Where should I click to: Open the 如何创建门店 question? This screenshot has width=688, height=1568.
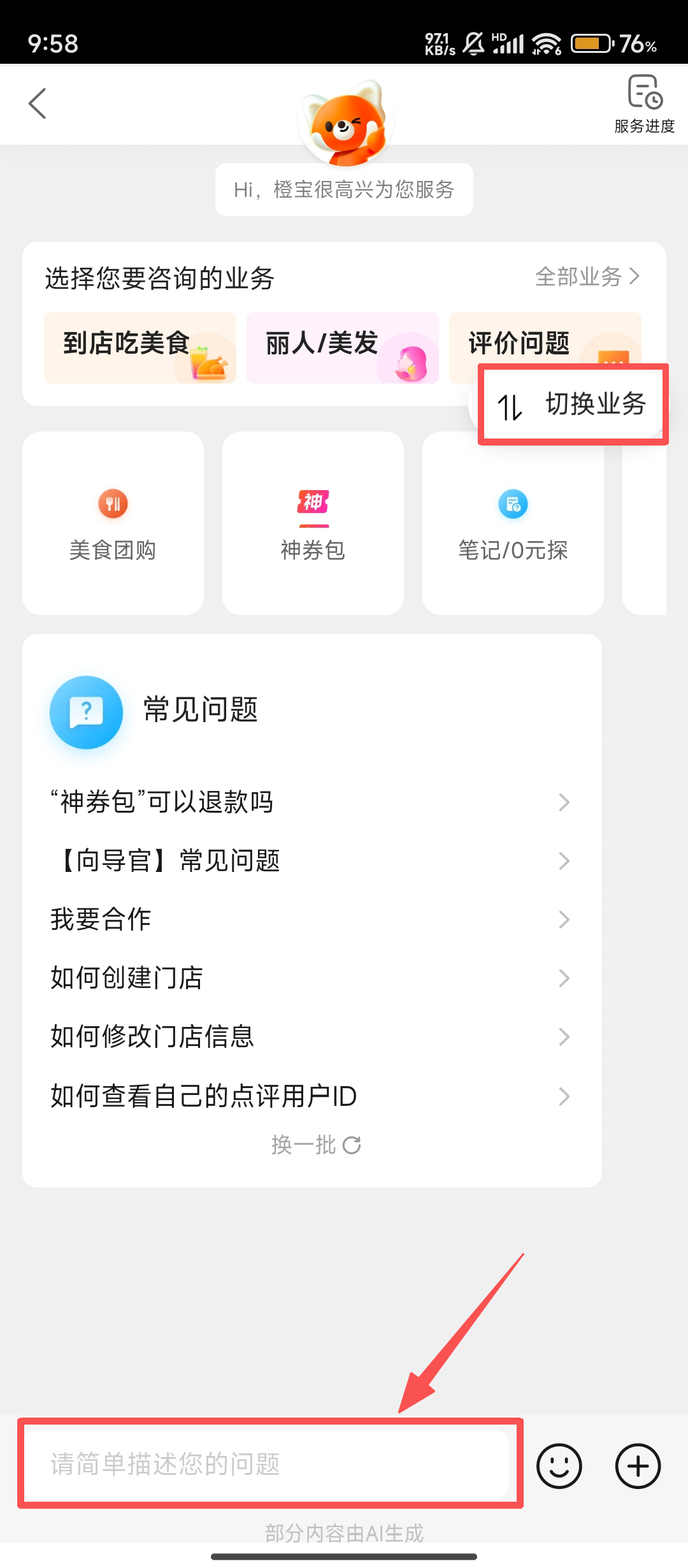click(310, 978)
